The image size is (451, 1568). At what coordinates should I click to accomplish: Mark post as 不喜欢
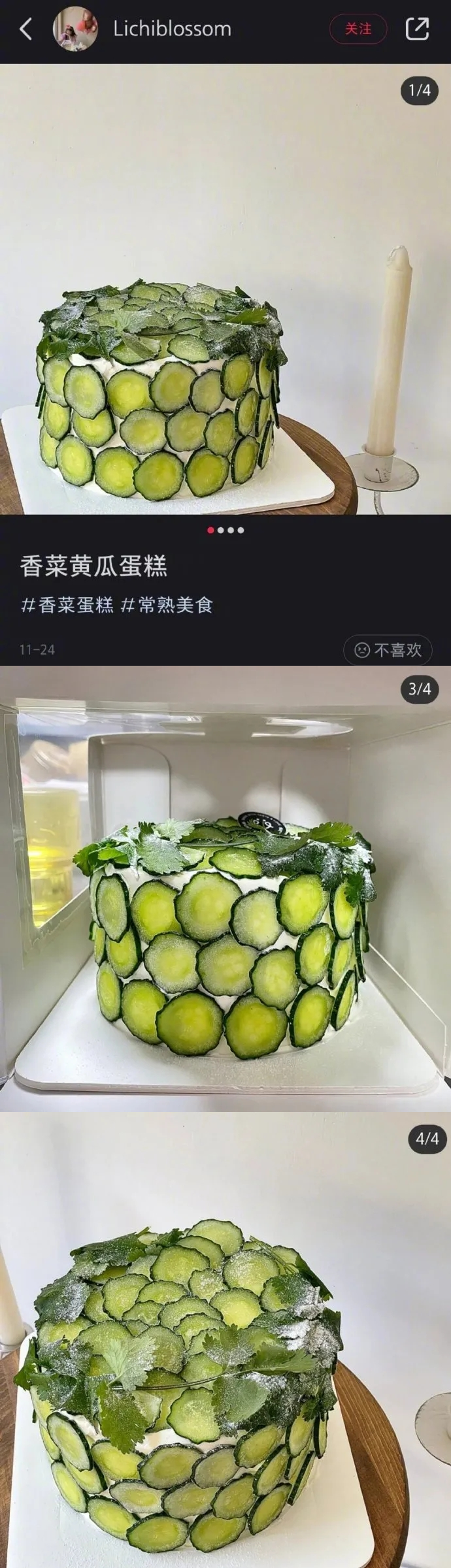(x=388, y=649)
